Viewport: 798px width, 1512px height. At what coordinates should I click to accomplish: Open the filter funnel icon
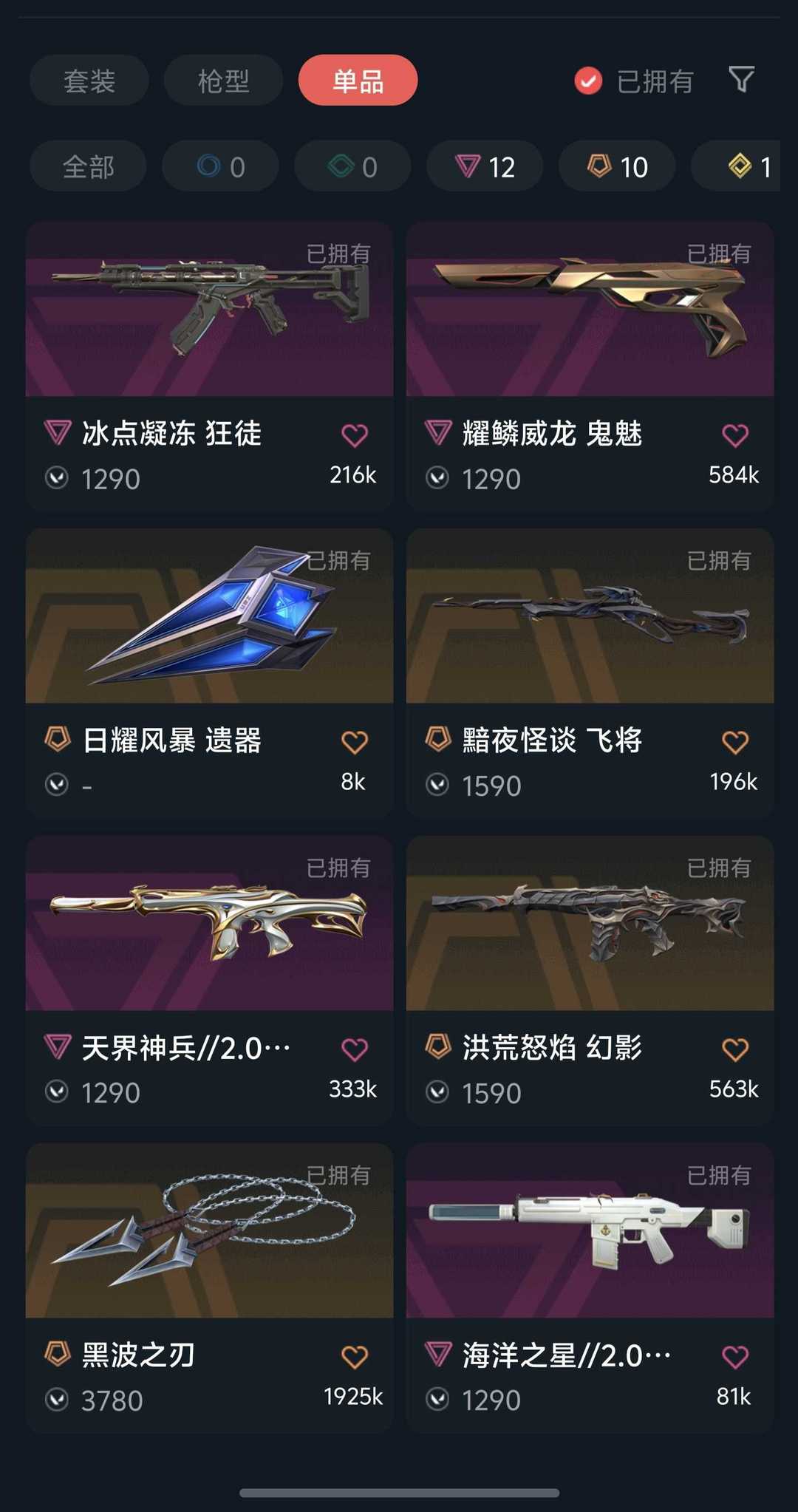[x=741, y=80]
